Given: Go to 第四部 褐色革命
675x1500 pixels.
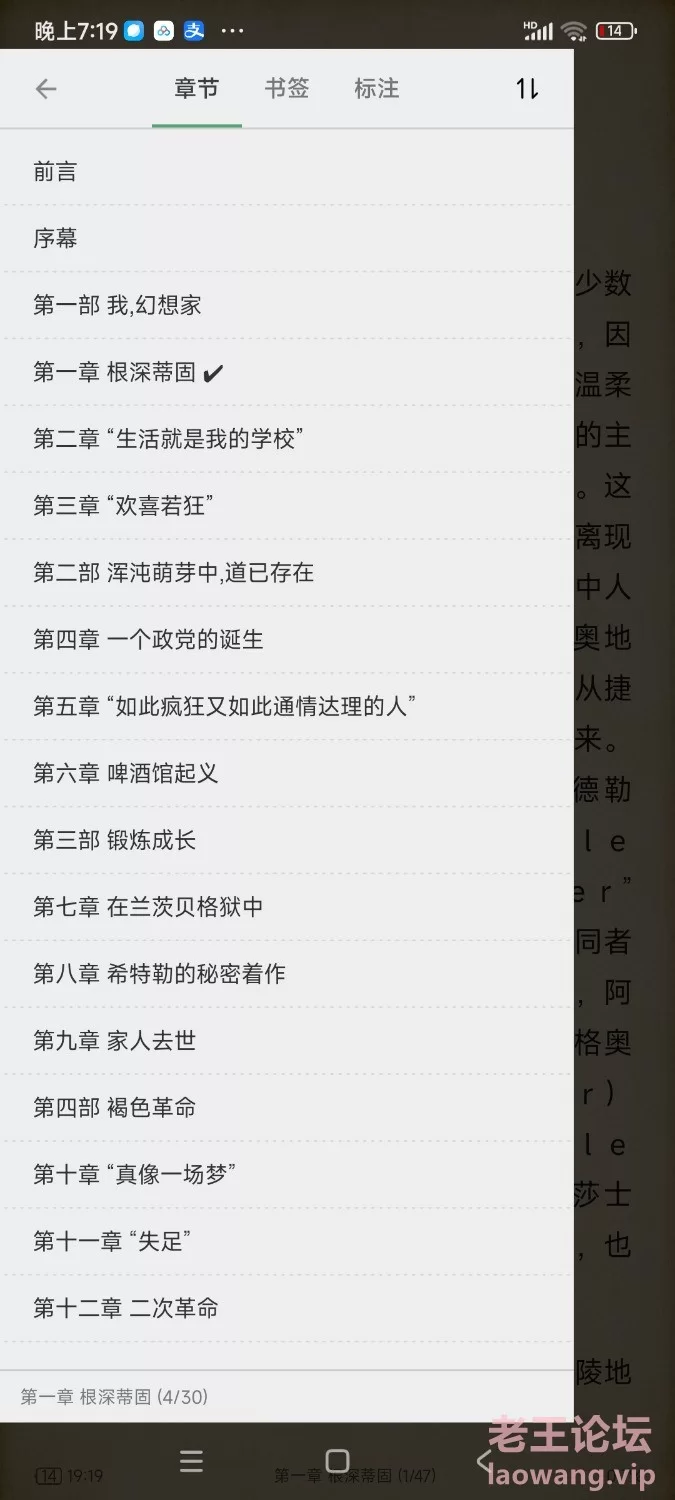Looking at the screenshot, I should click(x=287, y=1108).
